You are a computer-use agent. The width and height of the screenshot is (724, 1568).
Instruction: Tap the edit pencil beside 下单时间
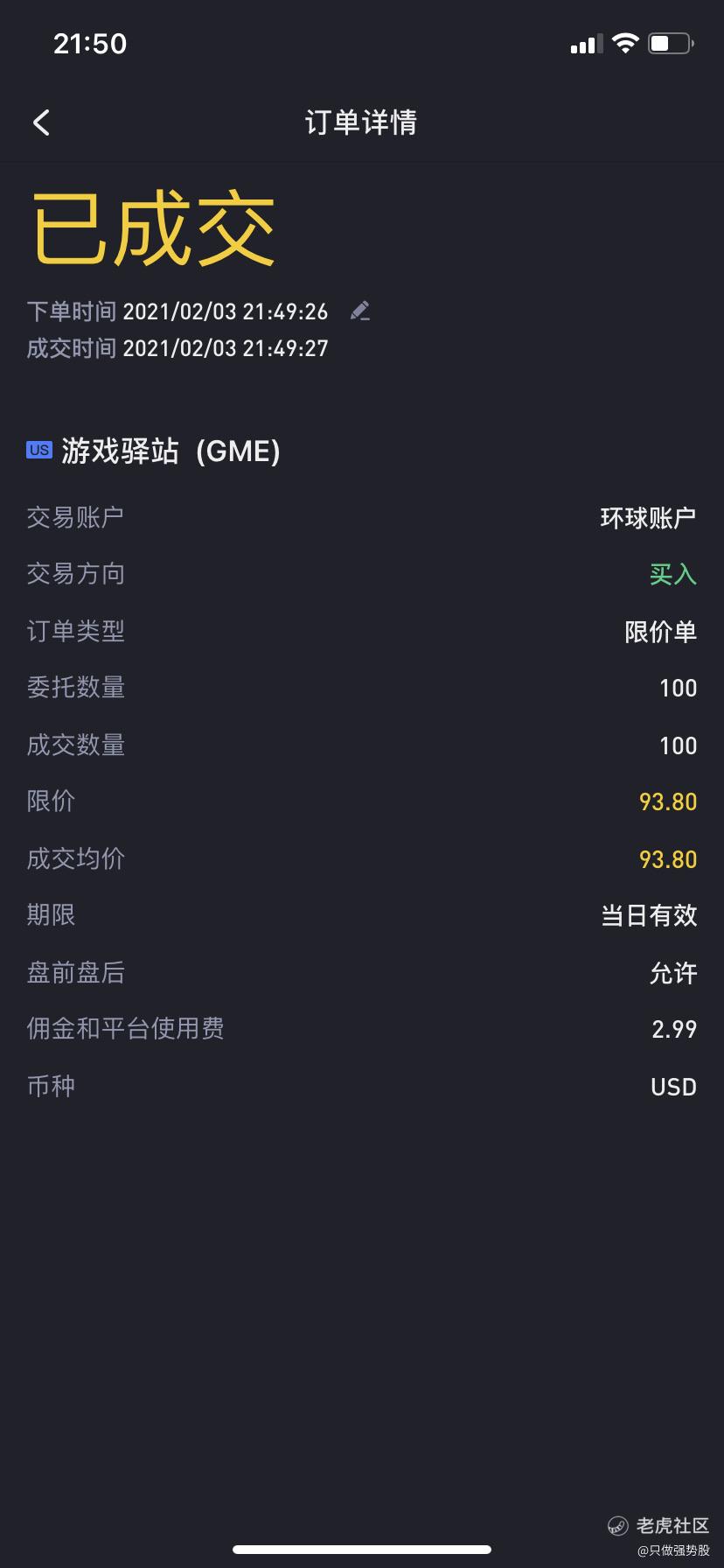[360, 311]
